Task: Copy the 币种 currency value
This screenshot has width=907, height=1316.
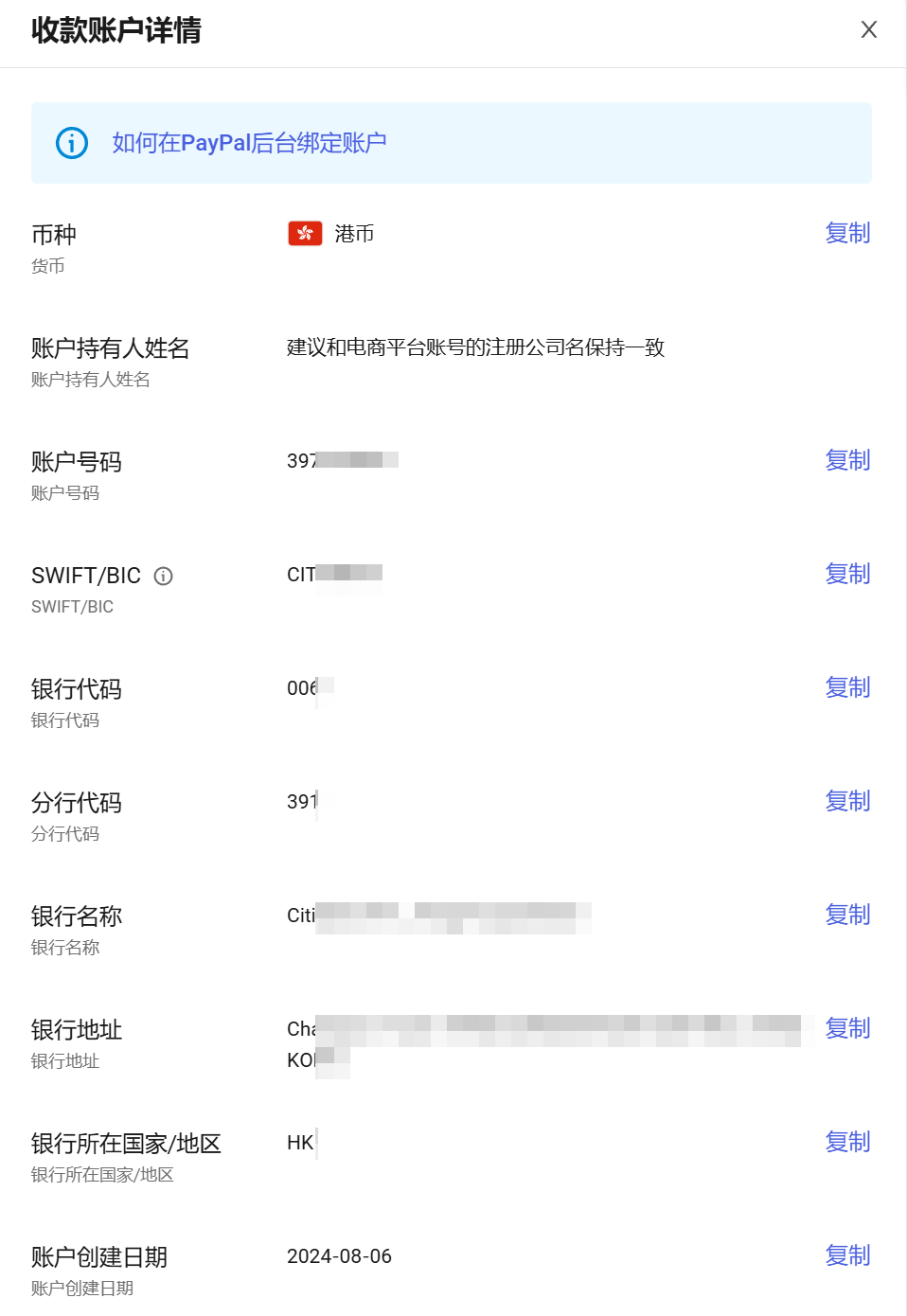Action: [x=846, y=233]
